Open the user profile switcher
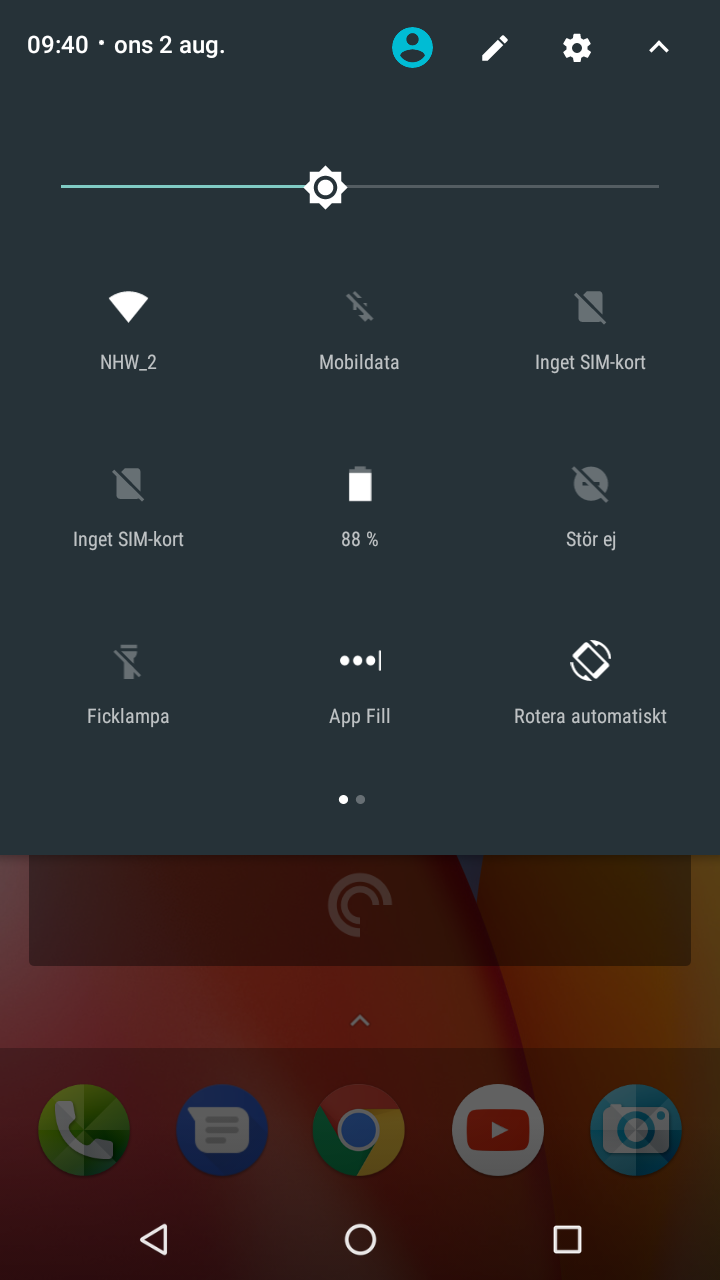The height and width of the screenshot is (1280, 720). coord(412,47)
